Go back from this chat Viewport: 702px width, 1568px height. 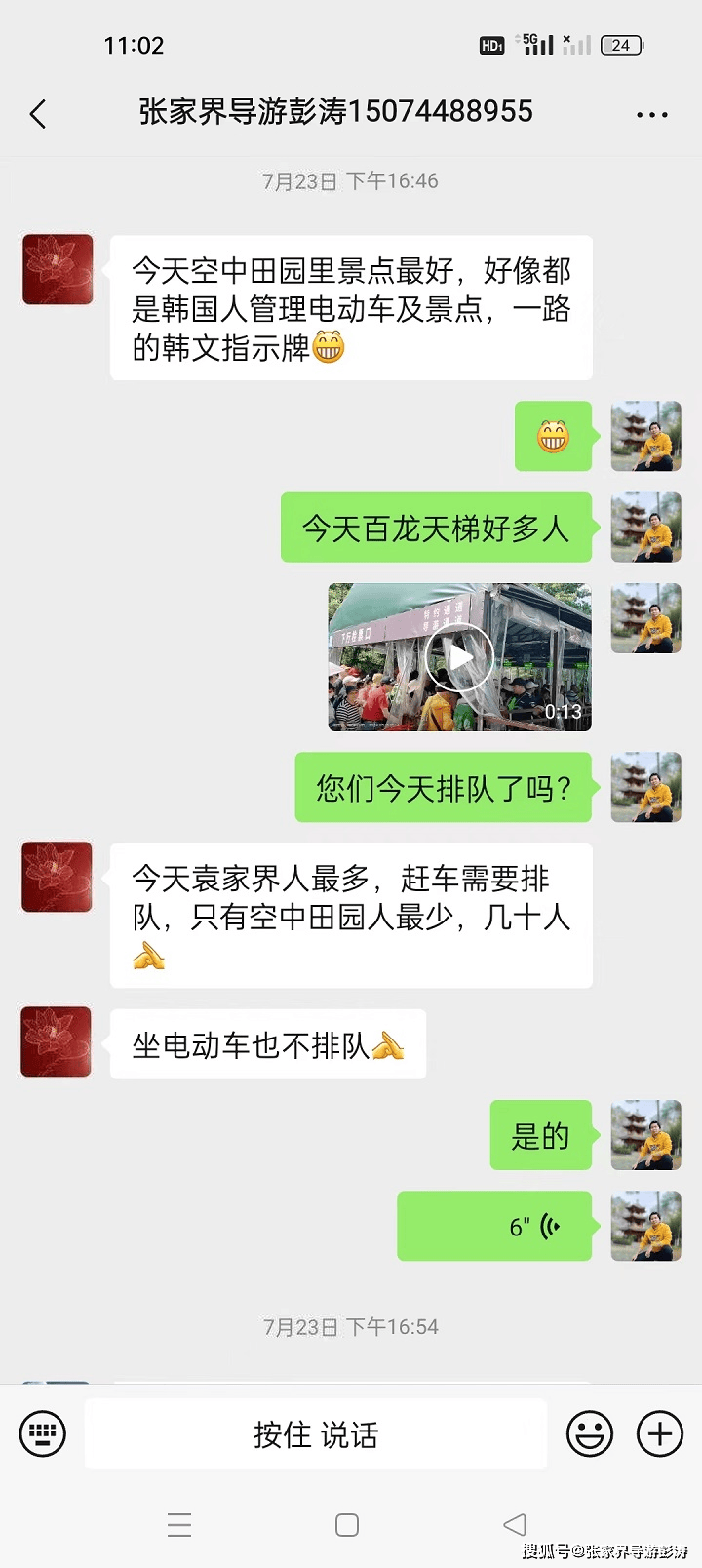pyautogui.click(x=38, y=114)
